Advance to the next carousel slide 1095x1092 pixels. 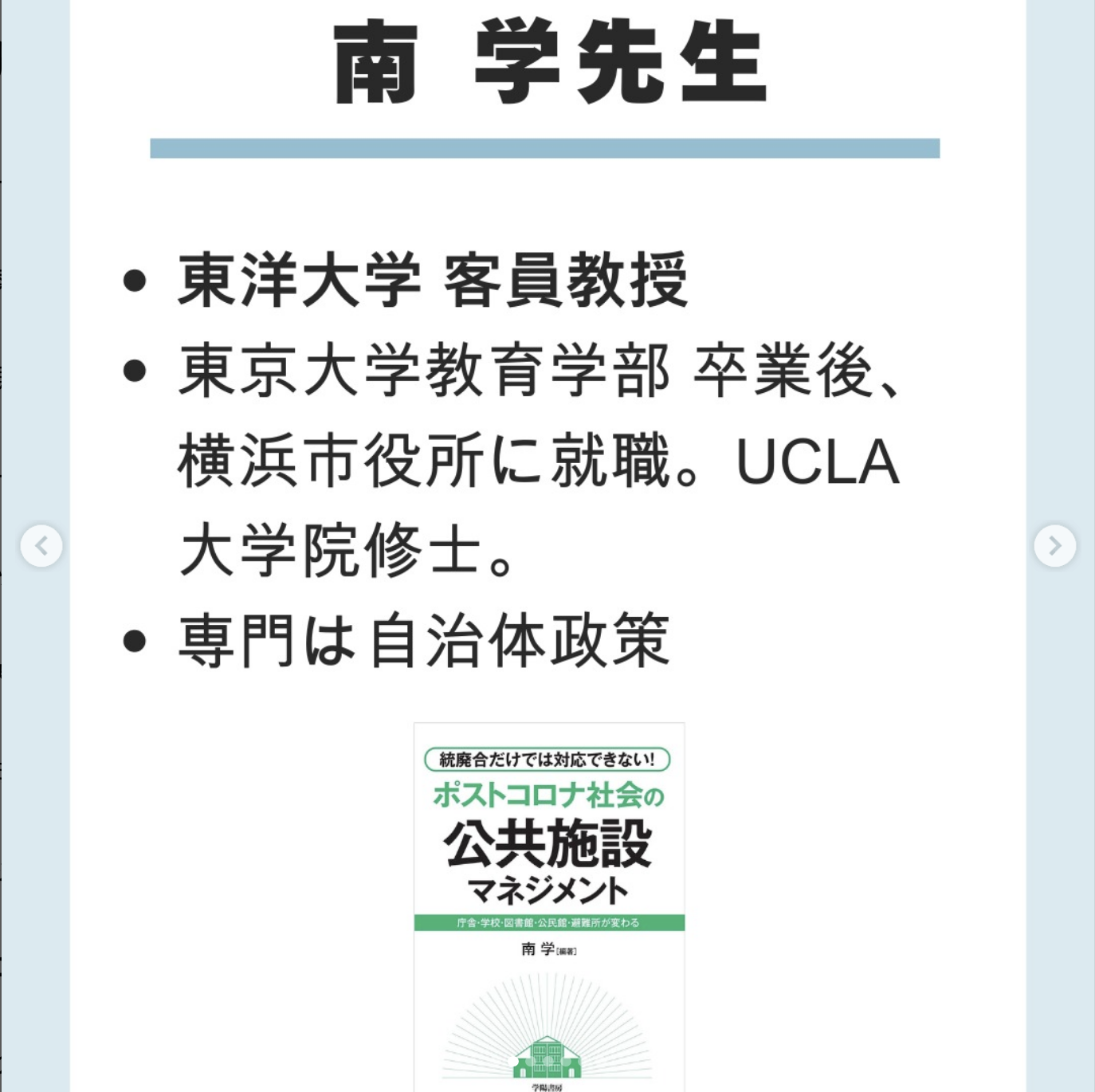pyautogui.click(x=1054, y=546)
